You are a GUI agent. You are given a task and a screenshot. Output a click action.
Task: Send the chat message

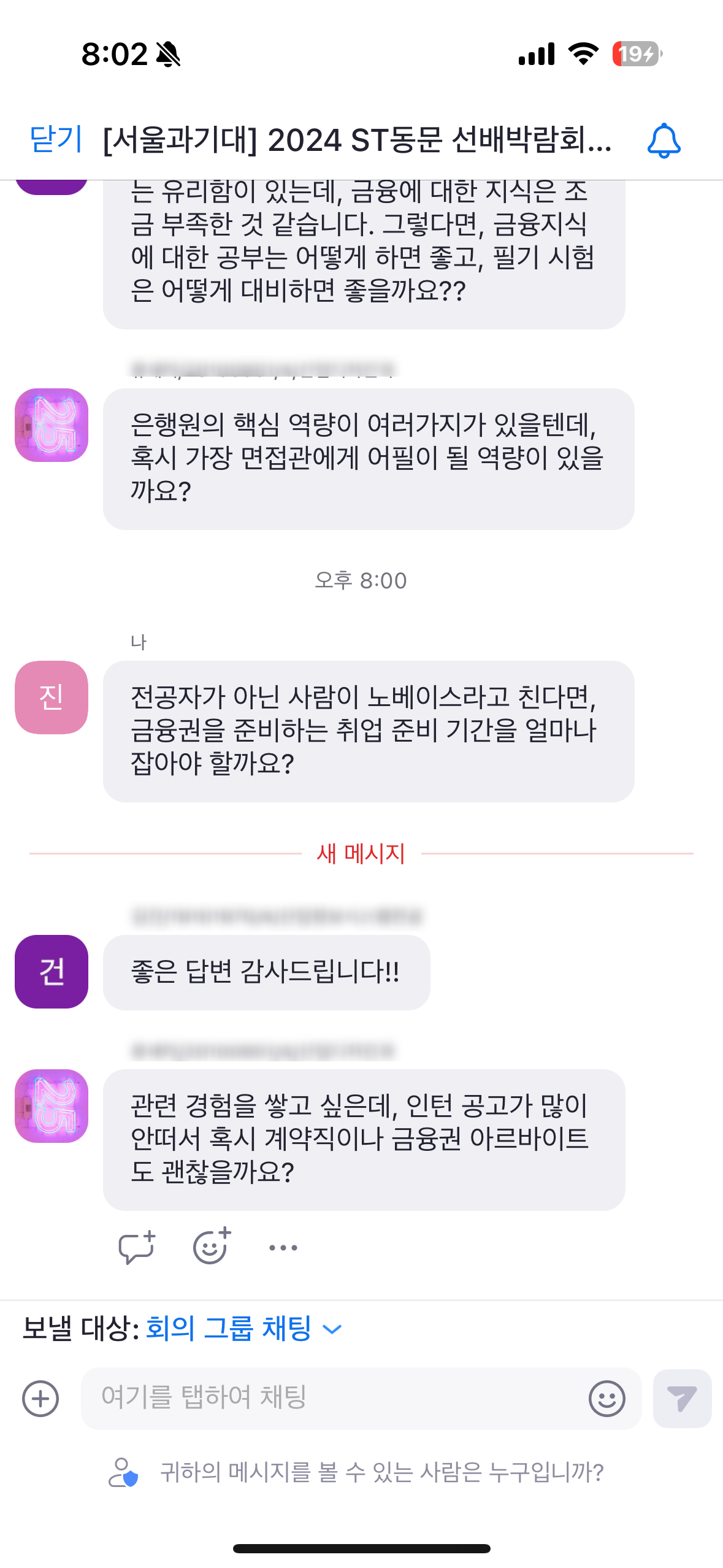pos(681,1399)
